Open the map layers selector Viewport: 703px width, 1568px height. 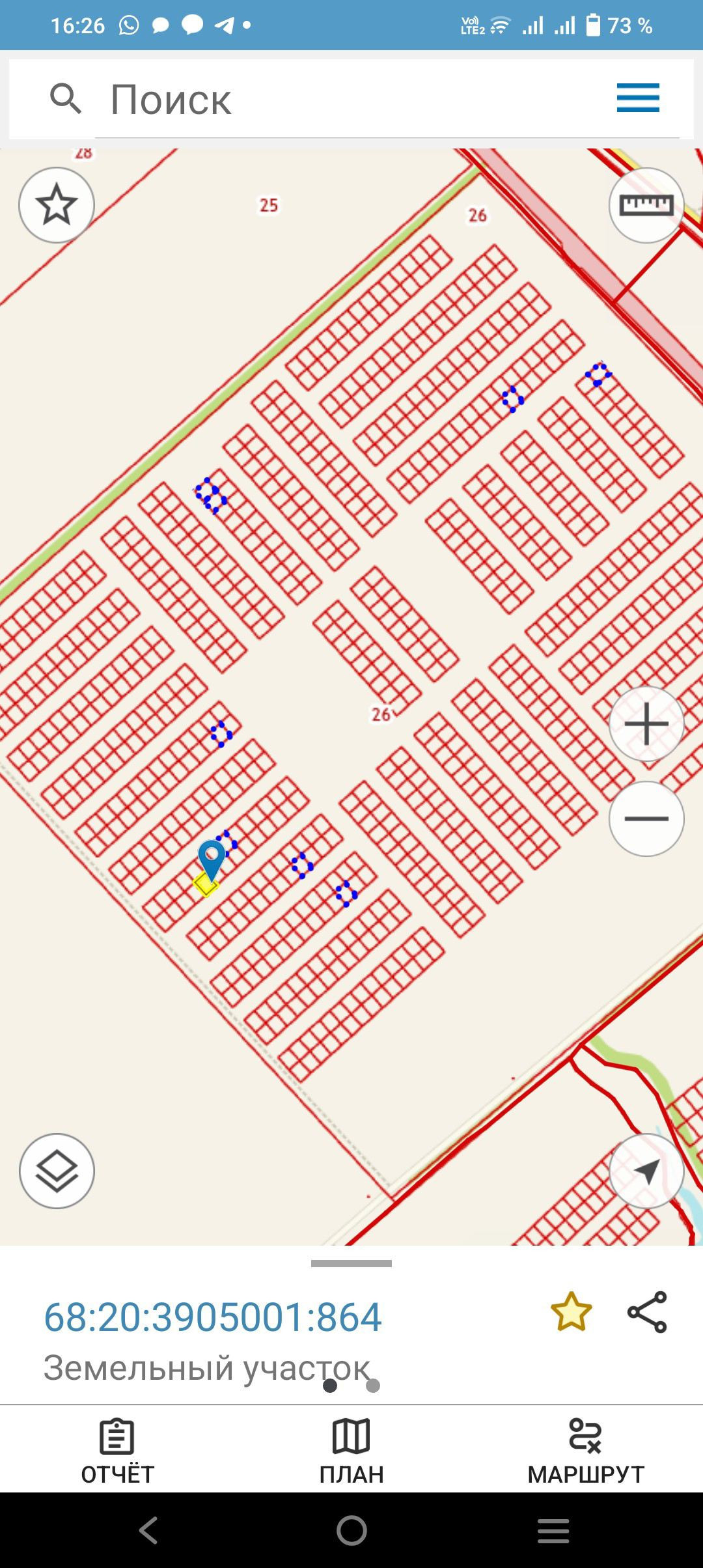click(57, 1171)
